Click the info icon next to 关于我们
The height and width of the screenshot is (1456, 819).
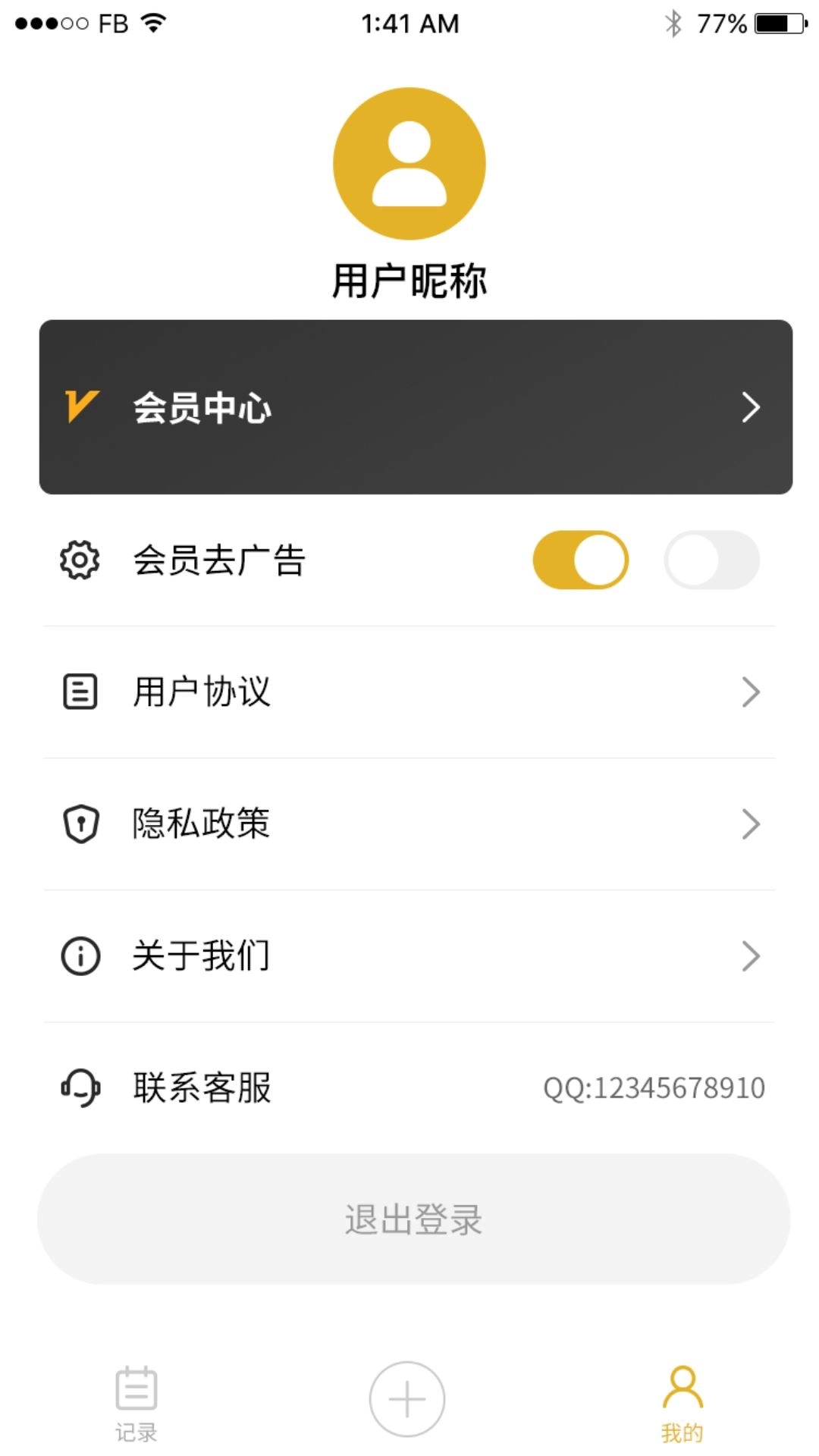[79, 955]
